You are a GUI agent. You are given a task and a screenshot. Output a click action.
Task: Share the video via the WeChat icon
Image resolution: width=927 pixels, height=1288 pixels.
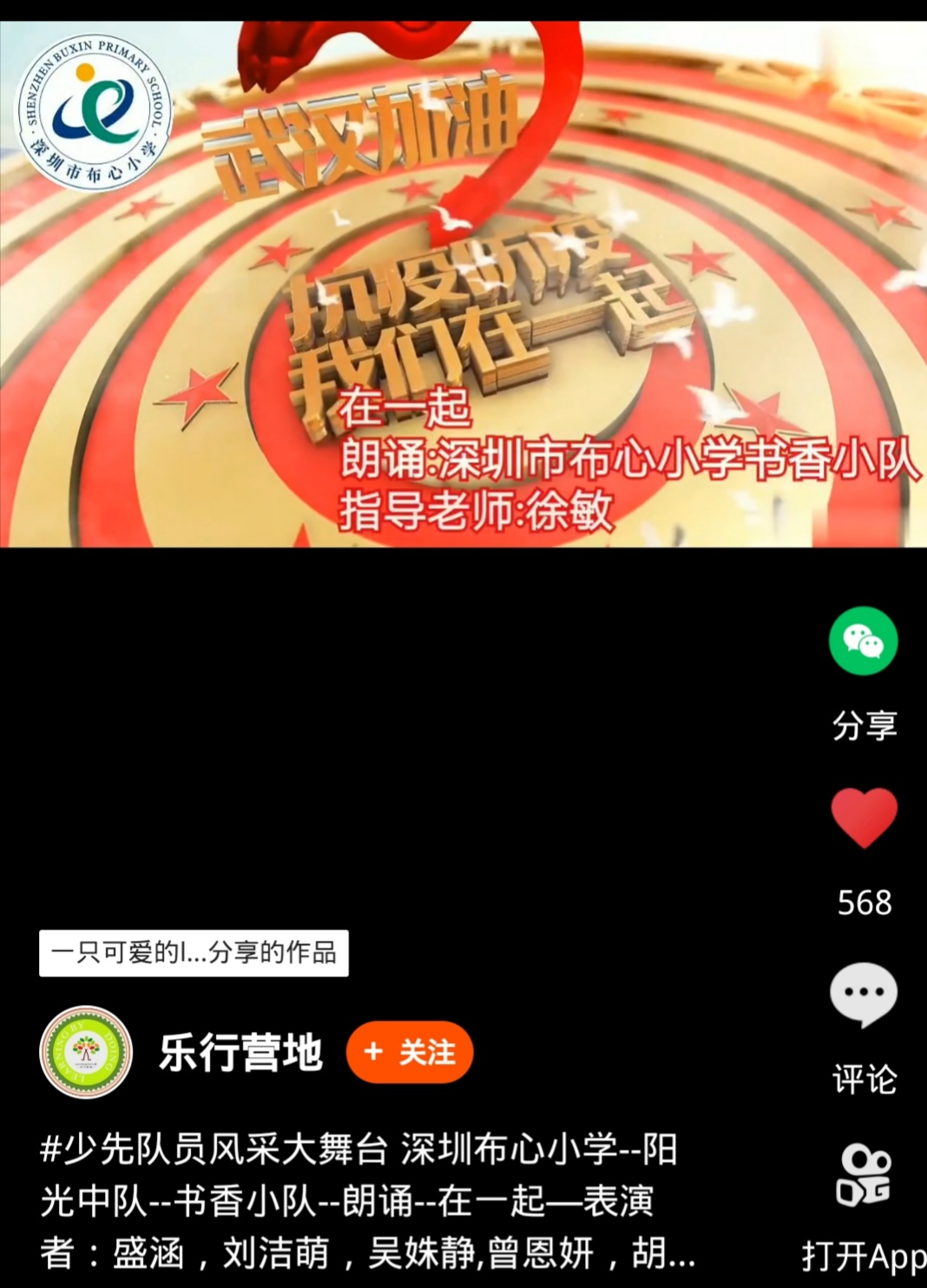pyautogui.click(x=863, y=641)
